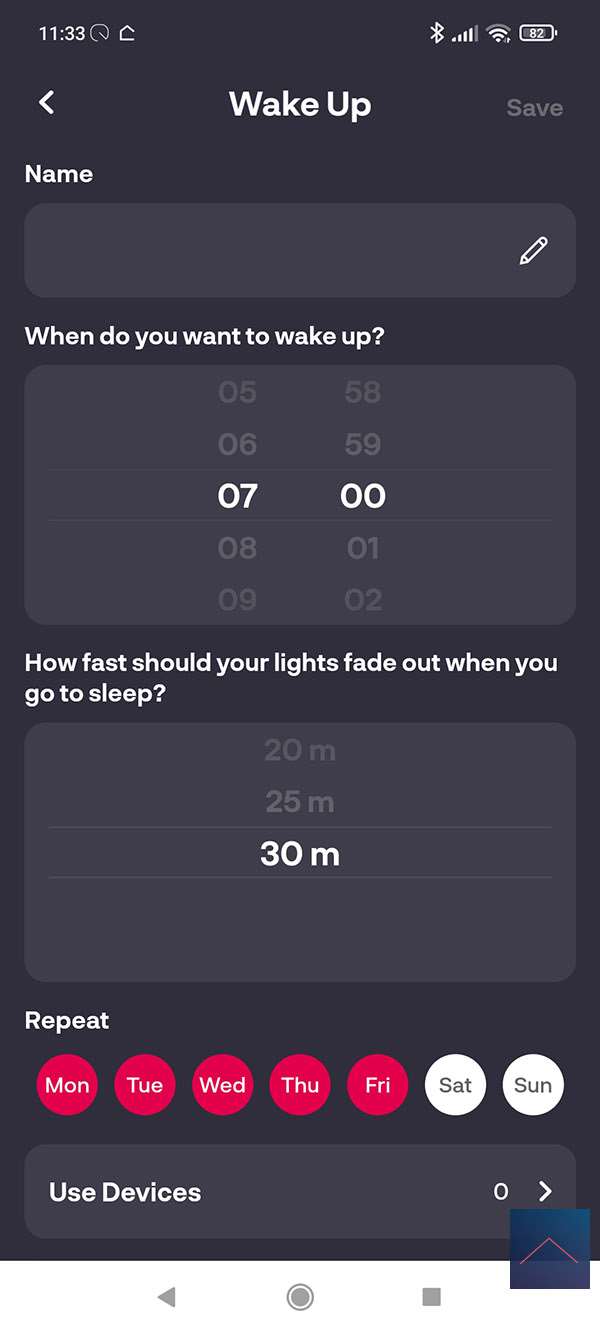This screenshot has height=1333, width=600.
Task: Disable Fri repeat day
Action: 378,1085
